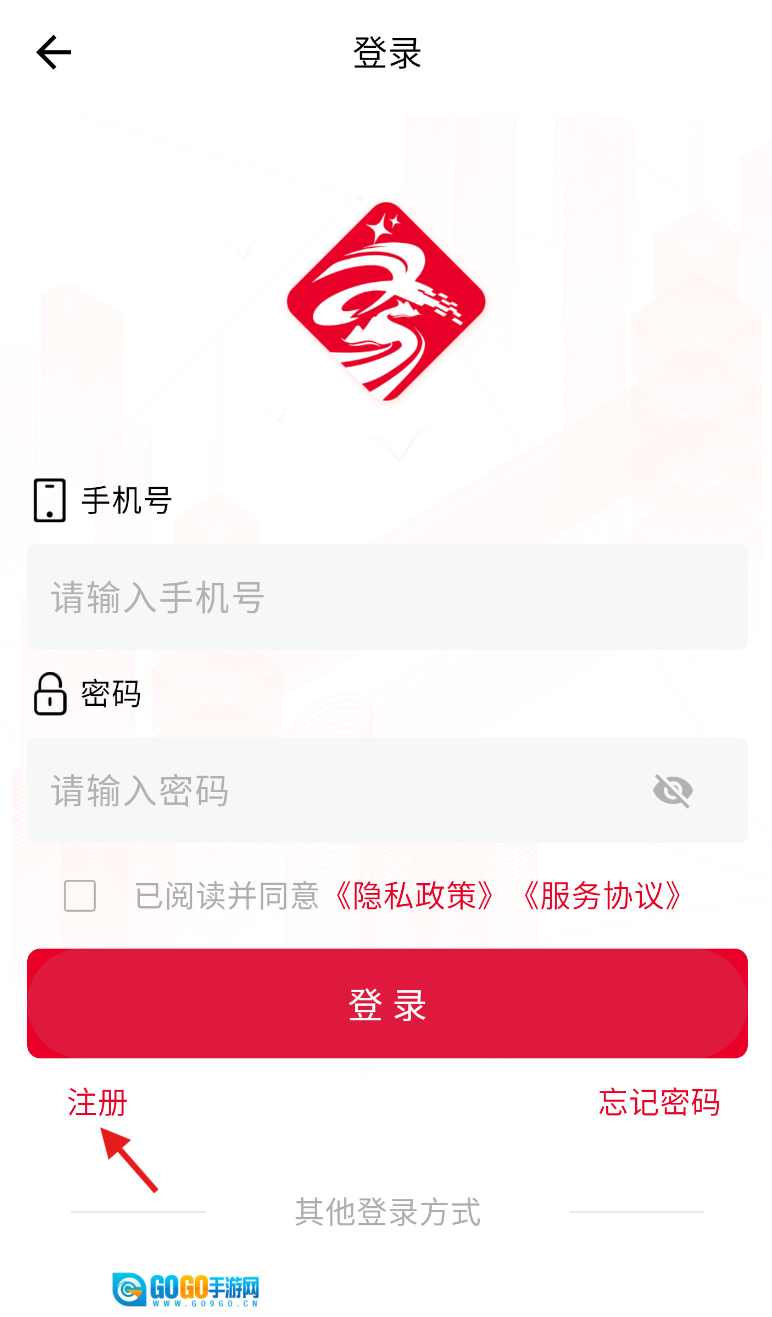Tap the phone number input field

coord(387,598)
